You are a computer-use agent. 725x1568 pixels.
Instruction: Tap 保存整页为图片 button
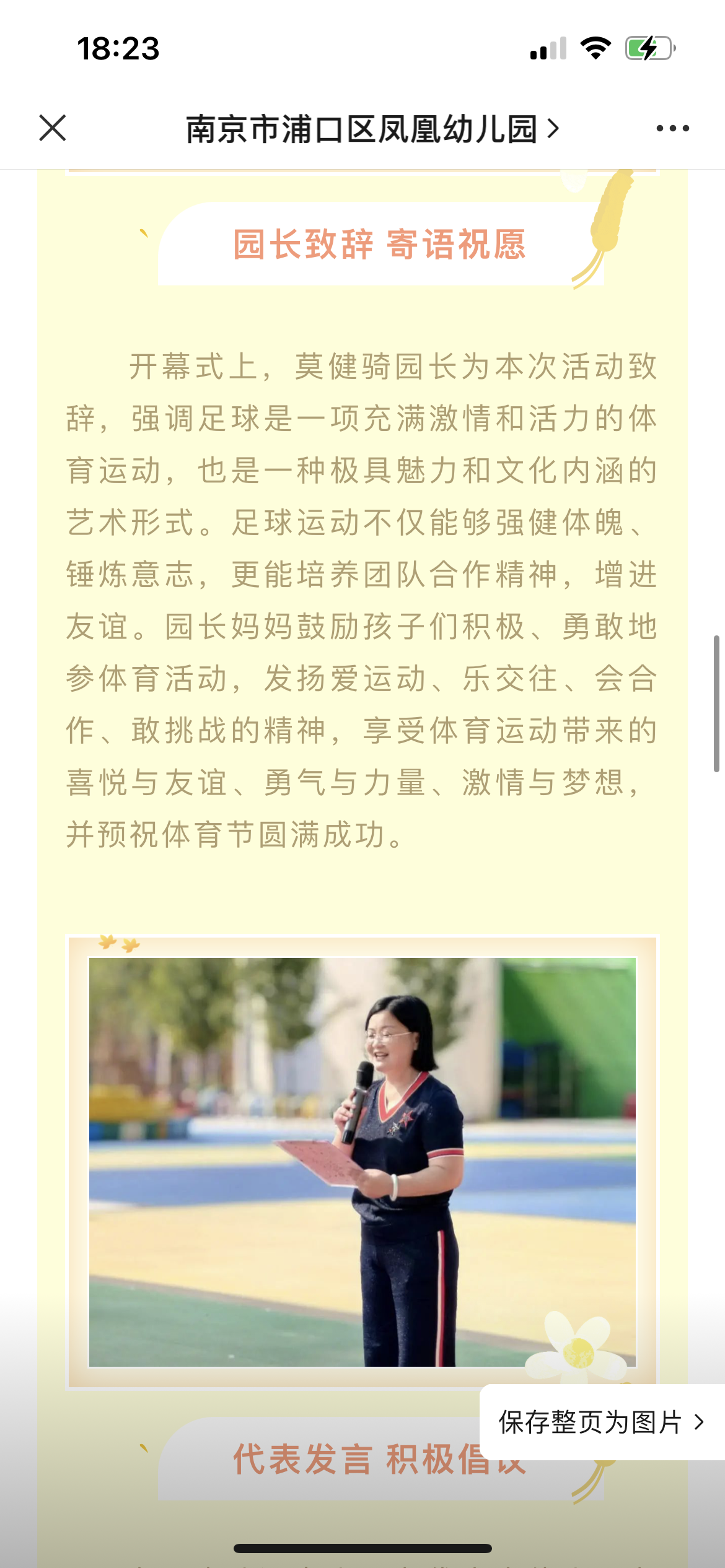[x=602, y=1422]
